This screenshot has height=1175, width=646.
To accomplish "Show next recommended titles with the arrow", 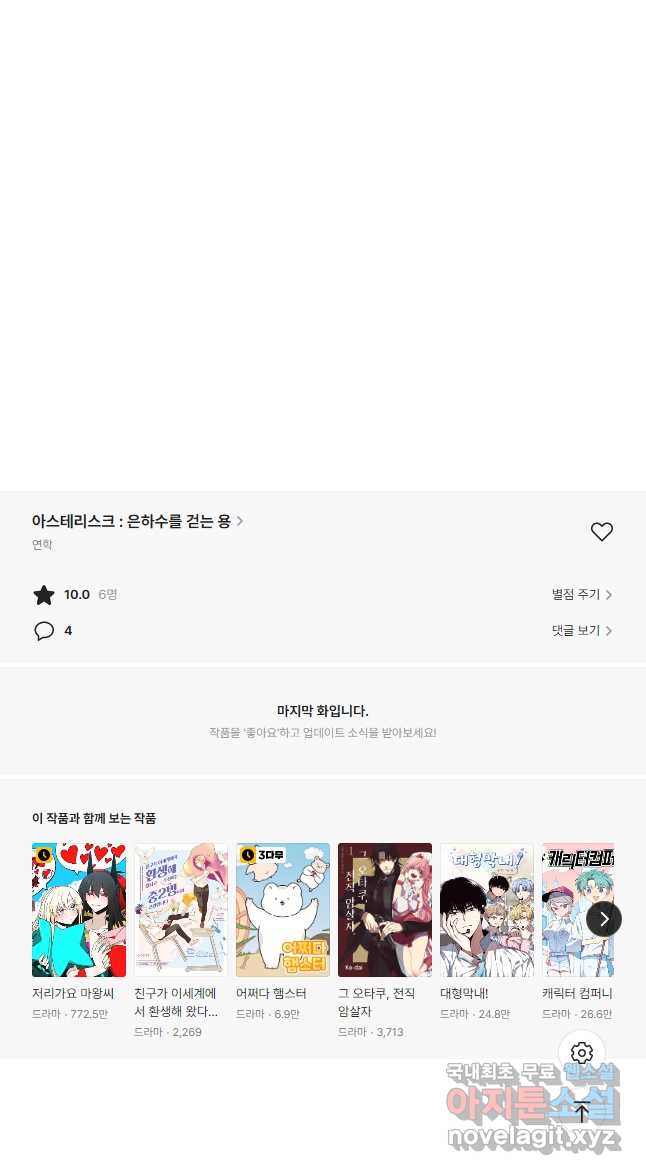I will [x=604, y=918].
